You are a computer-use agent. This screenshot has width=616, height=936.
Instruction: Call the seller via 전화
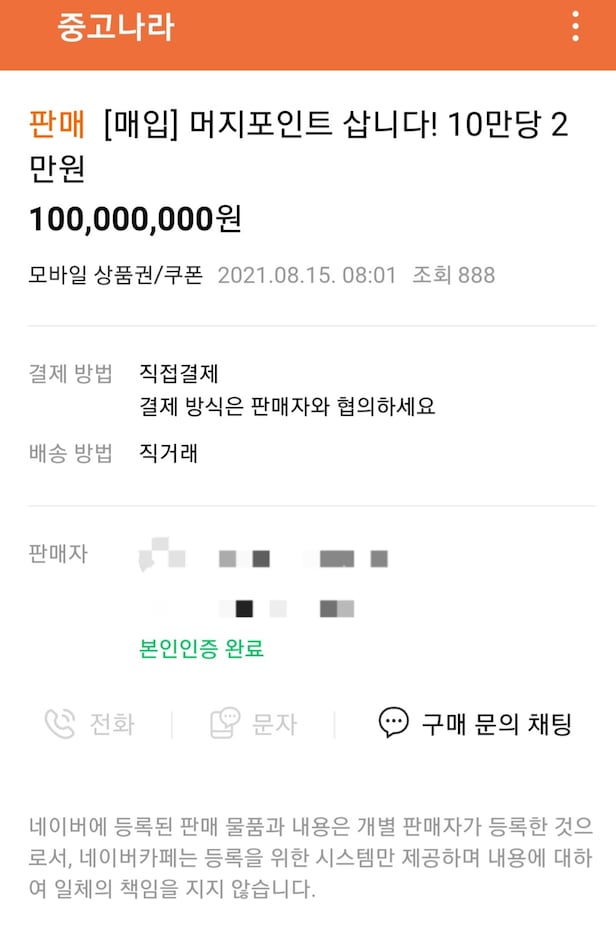coord(90,723)
